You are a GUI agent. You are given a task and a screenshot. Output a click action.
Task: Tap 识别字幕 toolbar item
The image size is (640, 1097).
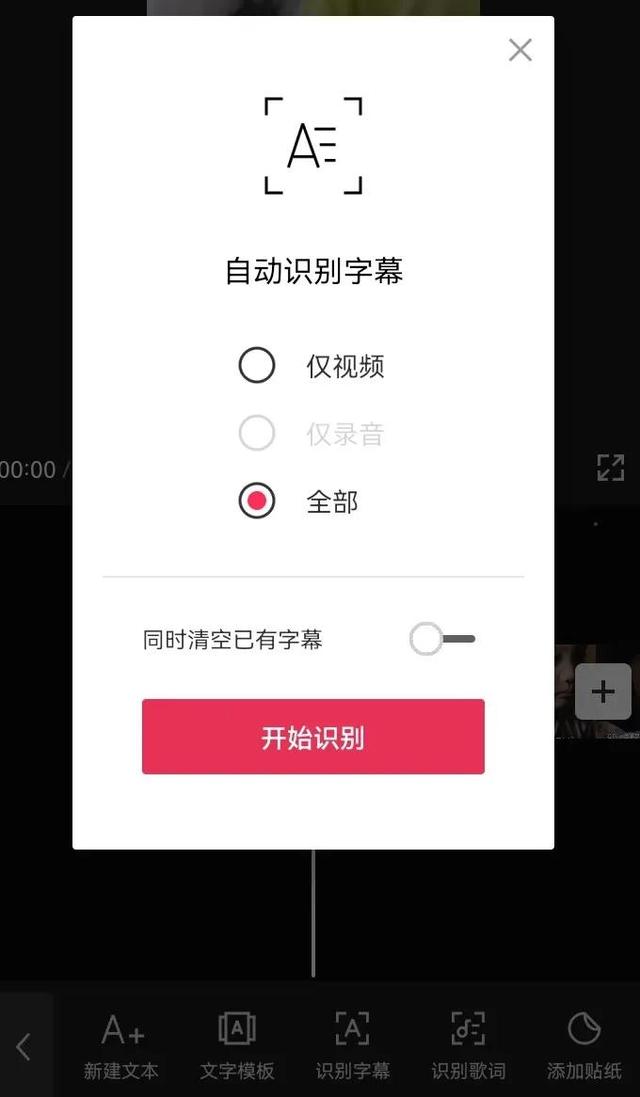tap(352, 1045)
